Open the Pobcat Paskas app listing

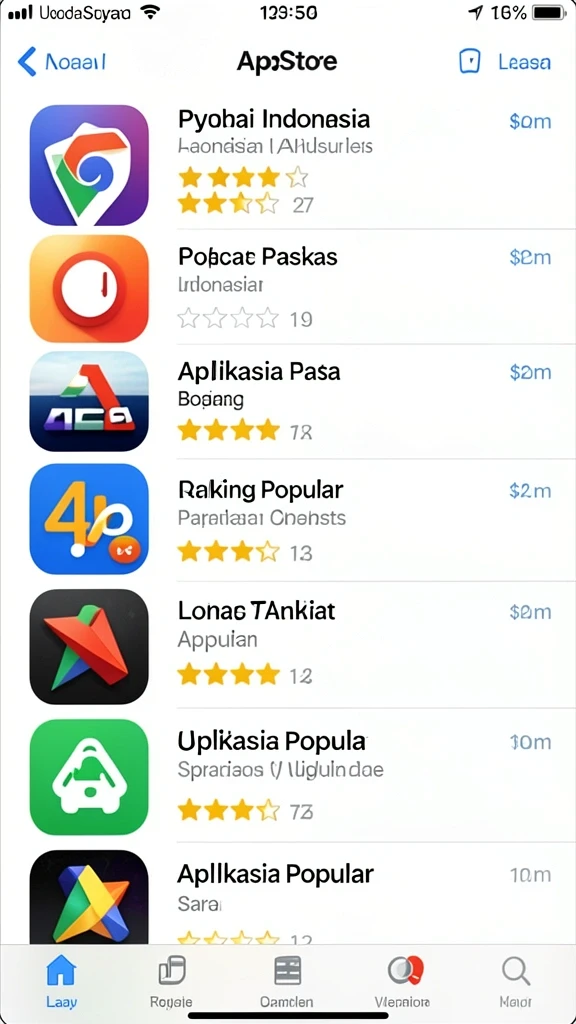288,287
